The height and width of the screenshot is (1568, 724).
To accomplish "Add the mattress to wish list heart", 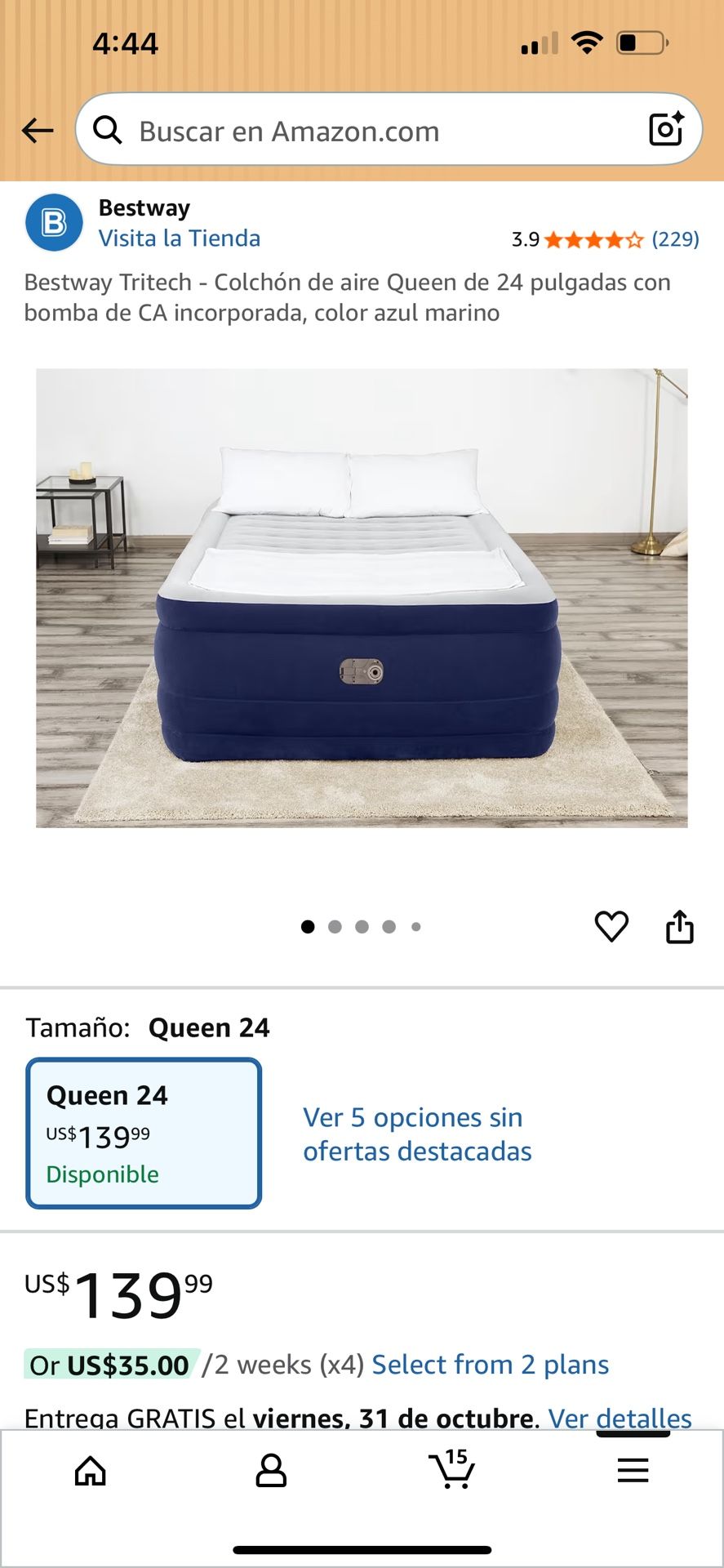I will pyautogui.click(x=611, y=926).
